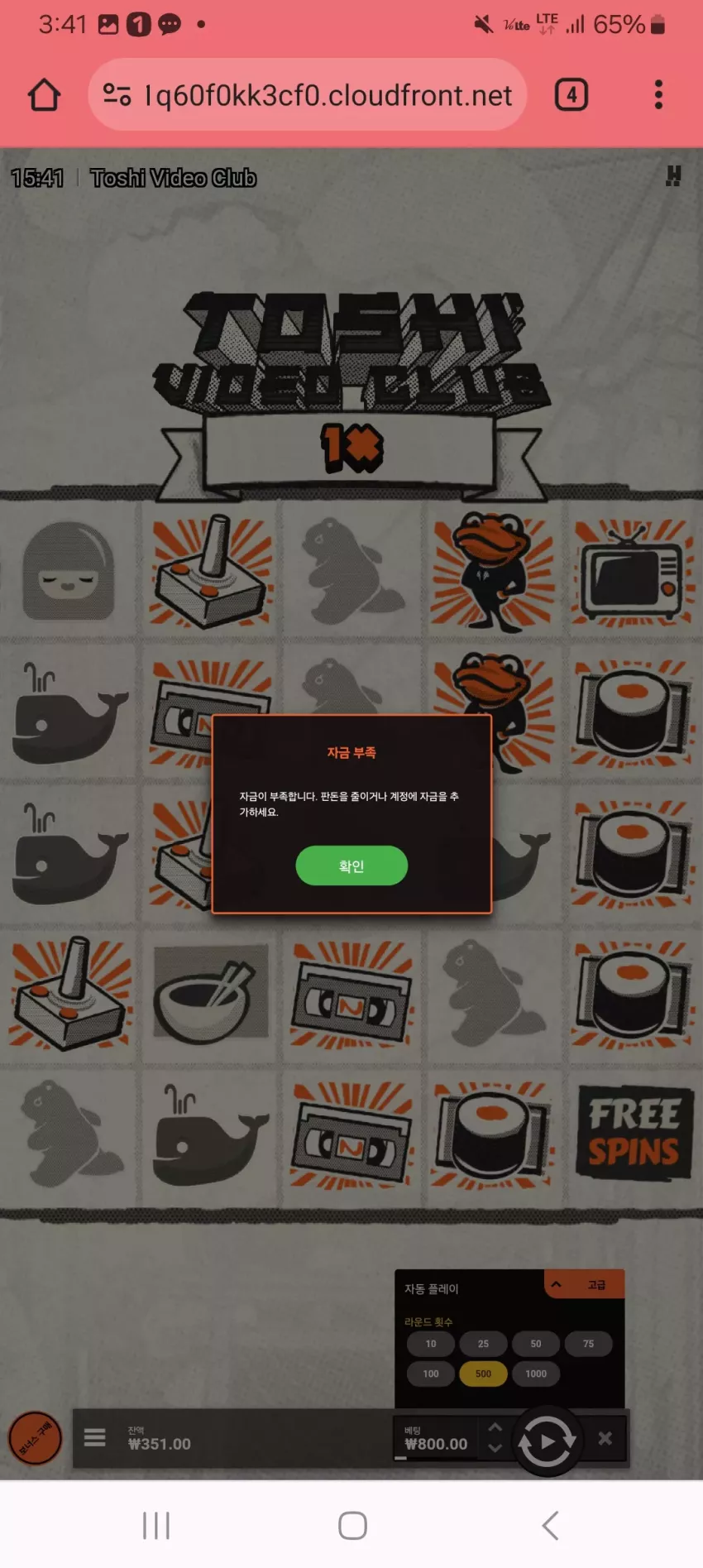703x1568 pixels.
Task: Open the game hamburger menu
Action: click(x=95, y=1437)
